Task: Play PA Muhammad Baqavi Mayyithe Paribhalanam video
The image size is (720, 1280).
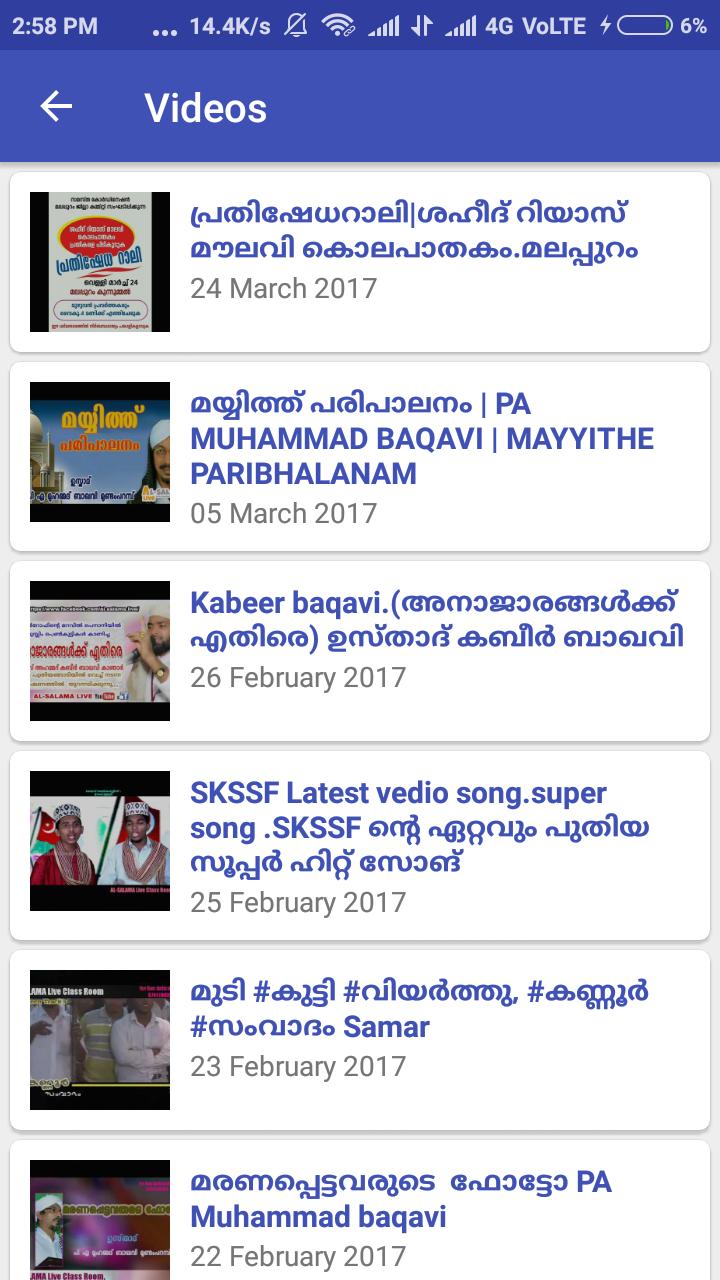Action: pyautogui.click(x=360, y=456)
